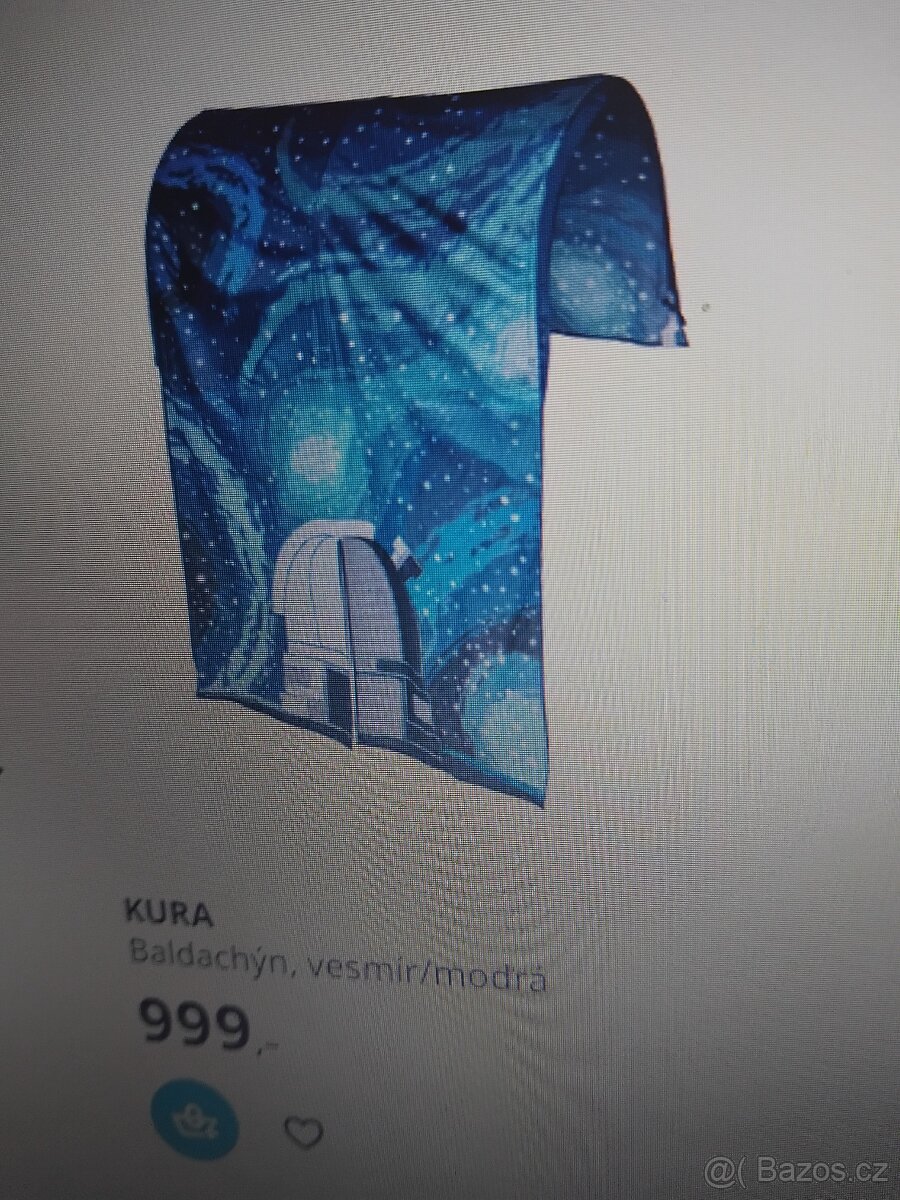Select the product name KURA heading
This screenshot has height=1200, width=900.
tap(168, 913)
